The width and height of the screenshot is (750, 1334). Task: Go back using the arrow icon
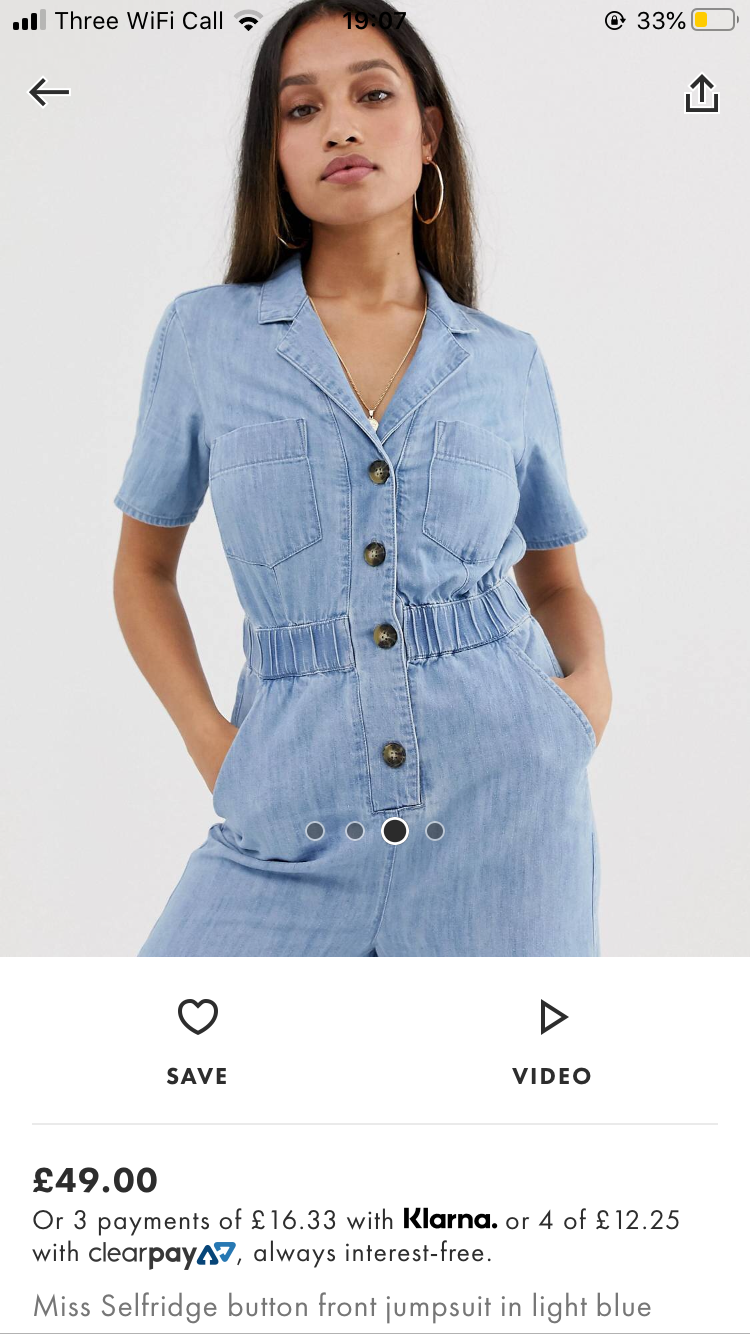[x=49, y=93]
